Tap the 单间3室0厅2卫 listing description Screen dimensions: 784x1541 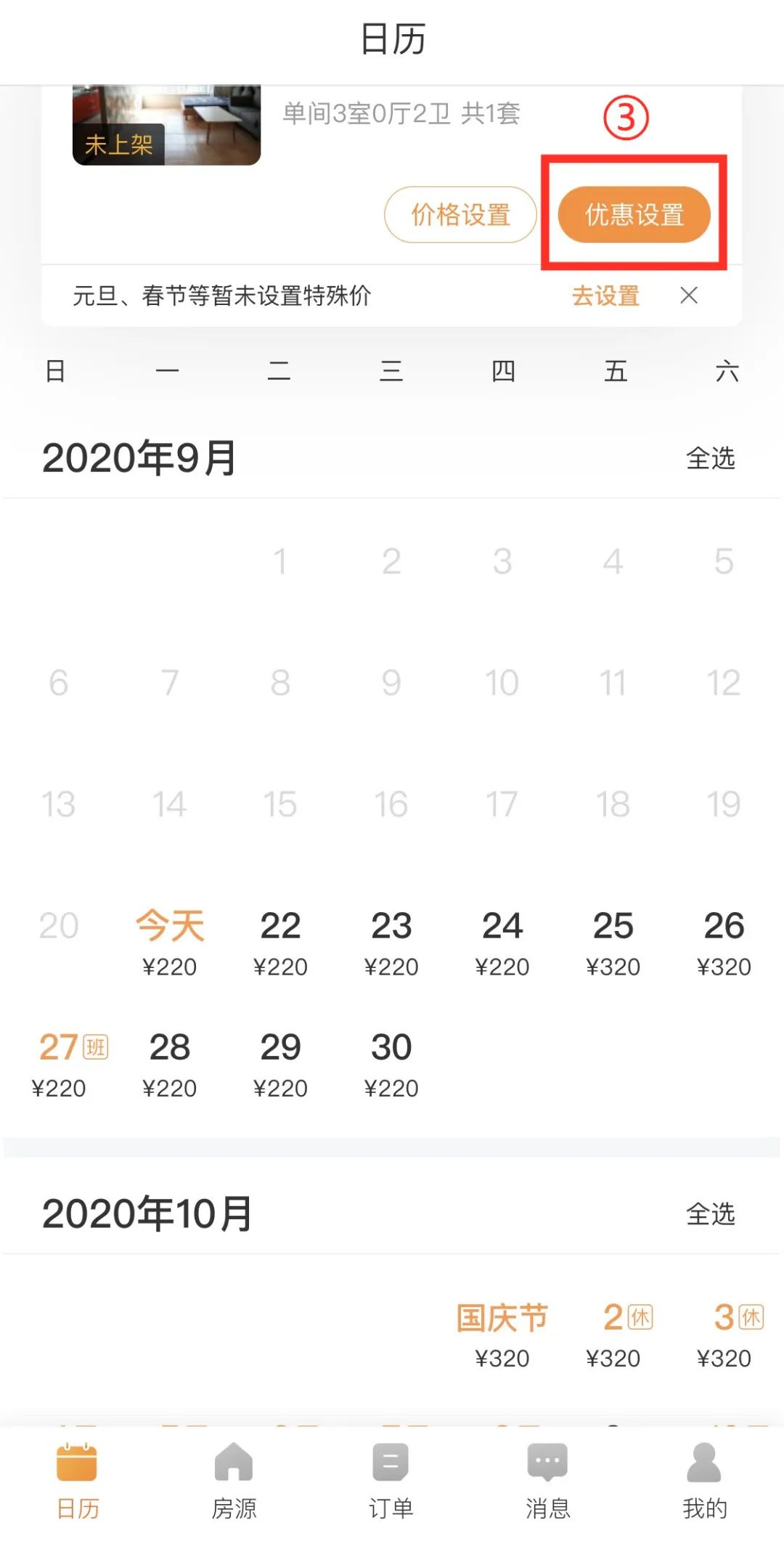click(401, 113)
